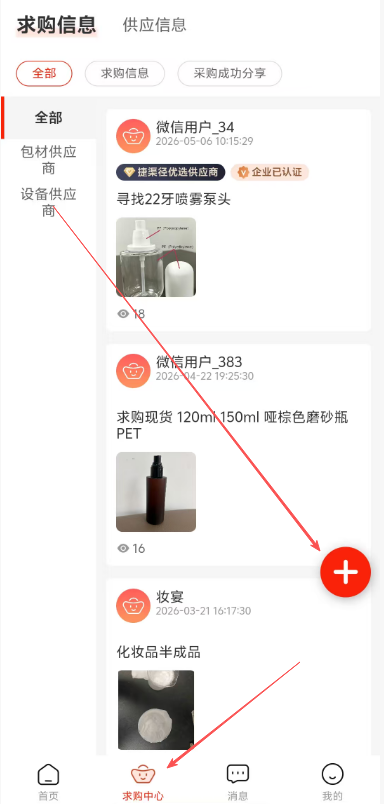Open the 120ml 150ml 哑棕色磨砂瓶 post
This screenshot has height=804, width=384.
click(x=232, y=425)
